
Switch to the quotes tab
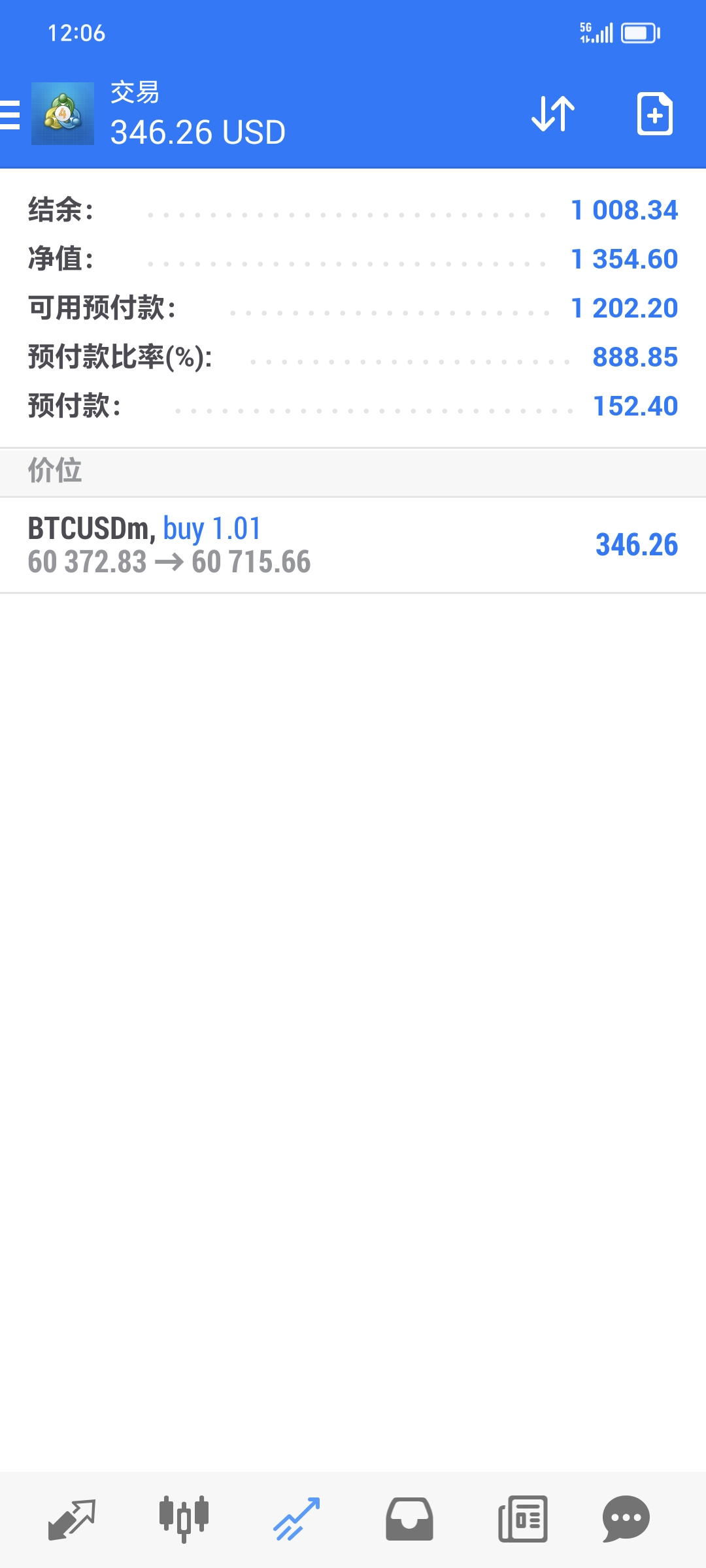(72, 1520)
